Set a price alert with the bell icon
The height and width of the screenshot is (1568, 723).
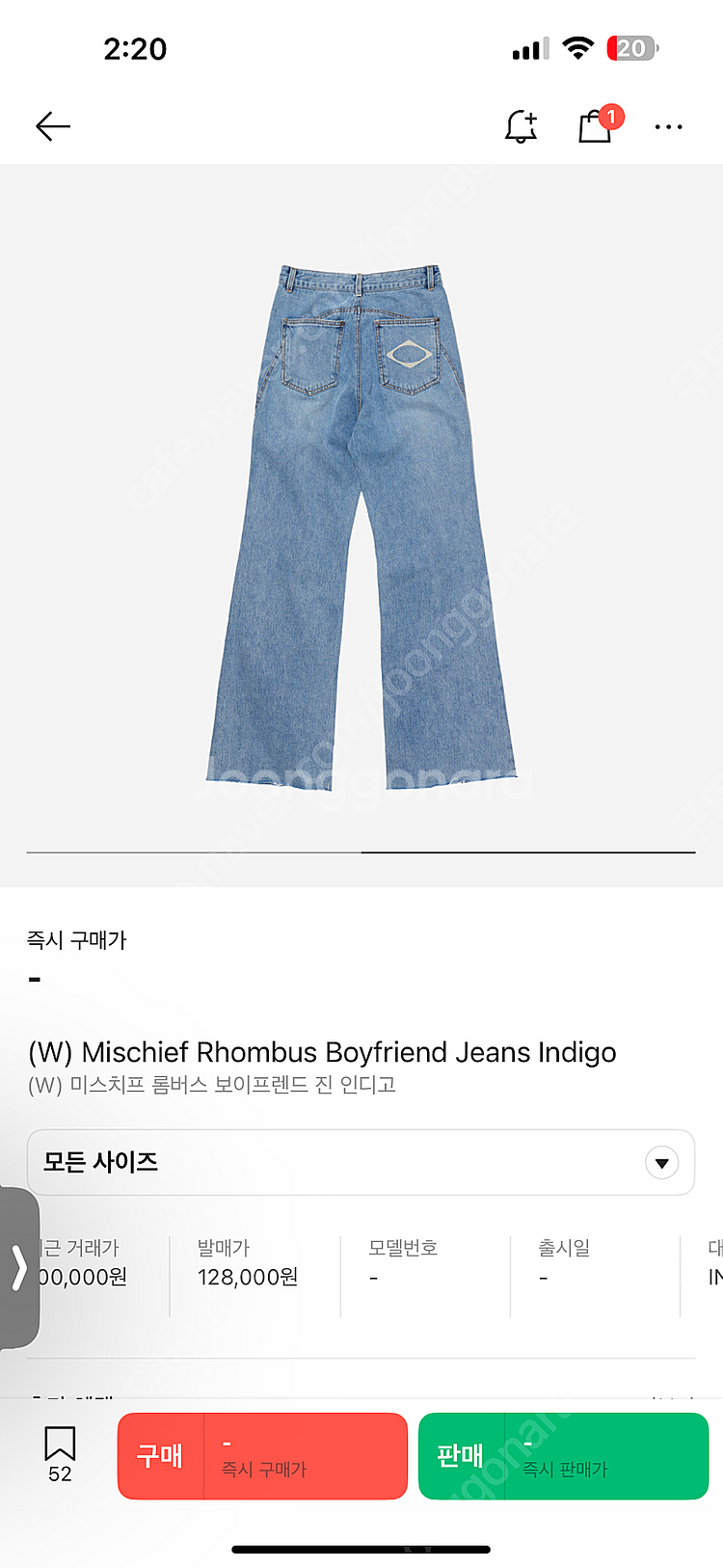coord(521,126)
